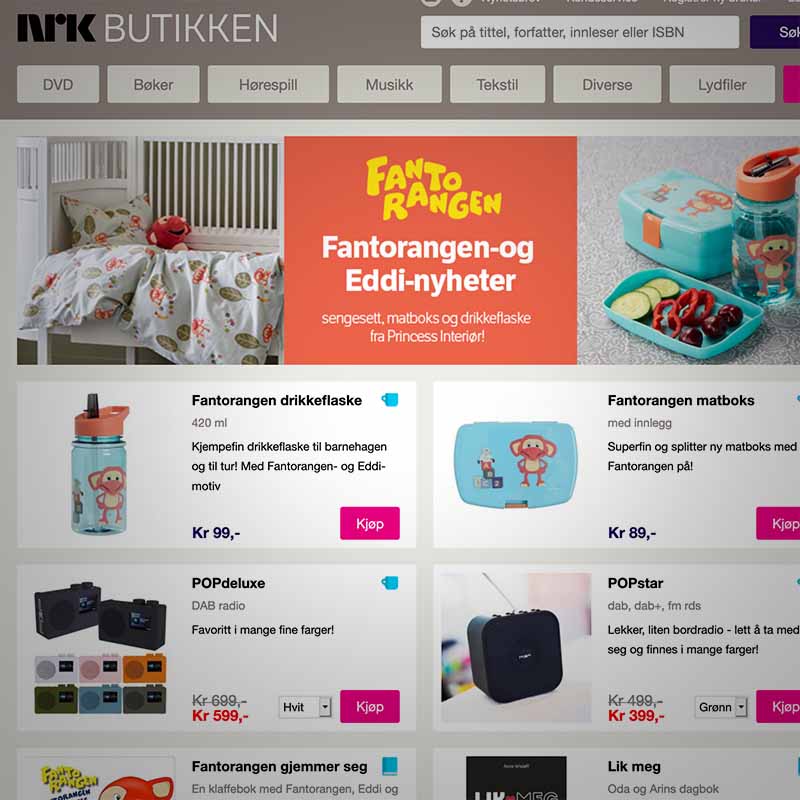Viewport: 800px width, 800px height.
Task: Open the Lik meg product
Action: (x=634, y=767)
